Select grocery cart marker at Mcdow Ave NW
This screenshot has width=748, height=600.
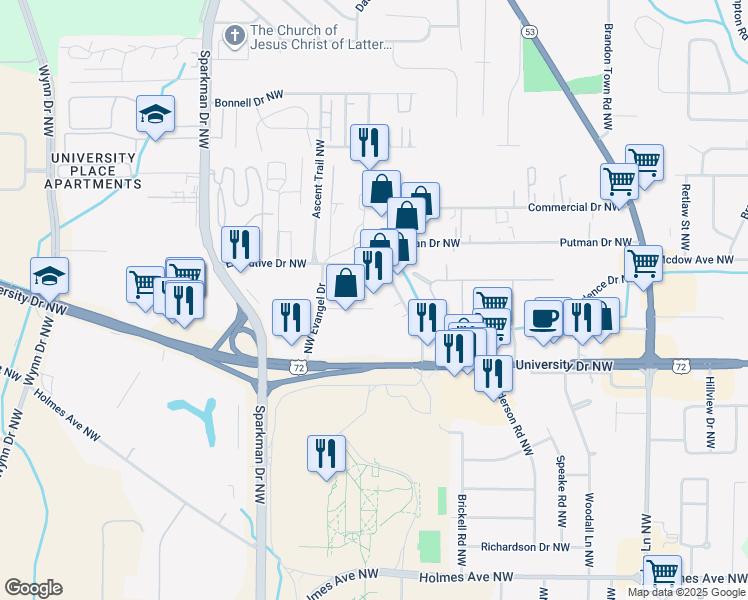click(643, 267)
